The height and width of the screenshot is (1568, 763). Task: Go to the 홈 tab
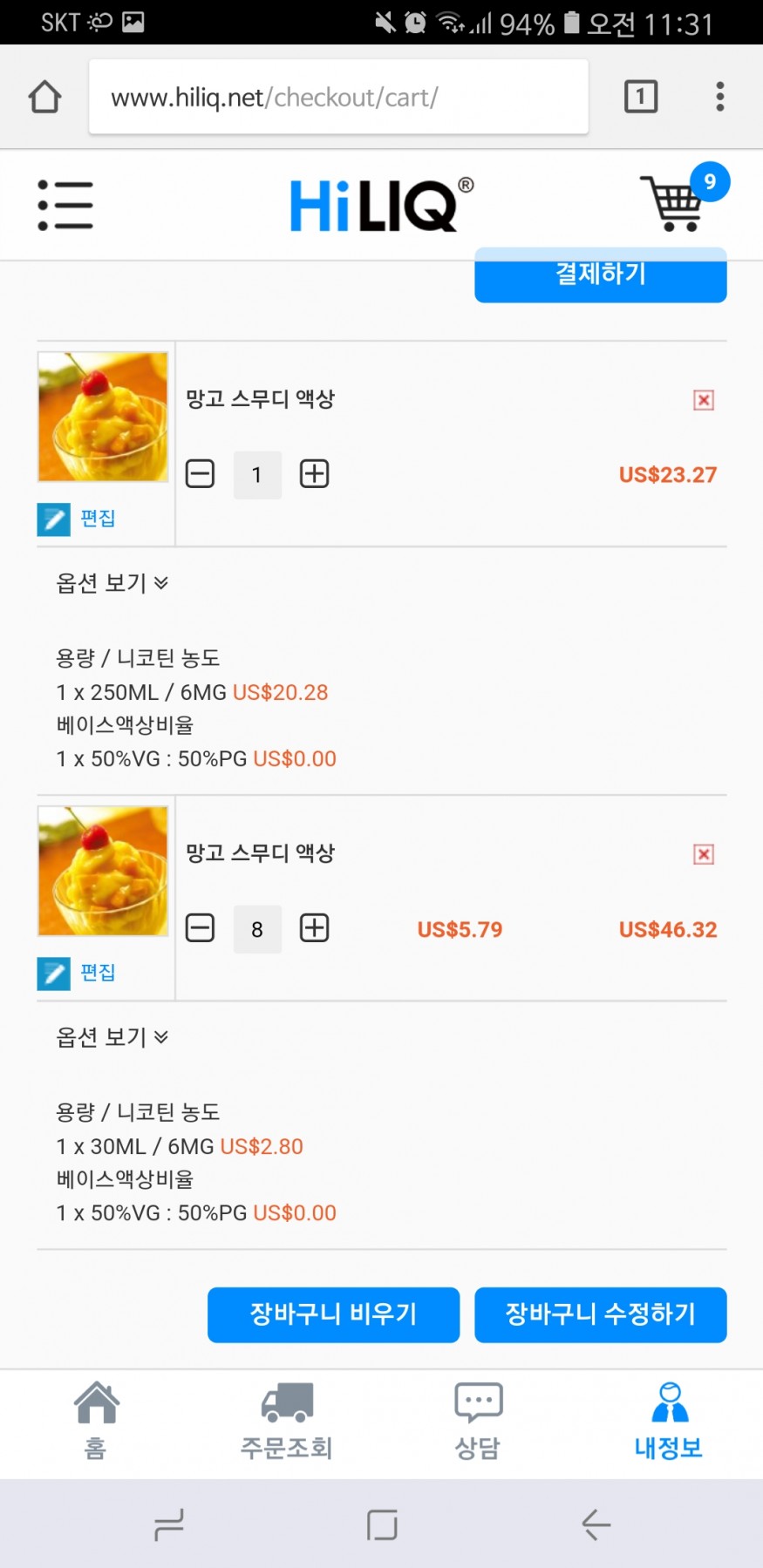coord(96,1421)
